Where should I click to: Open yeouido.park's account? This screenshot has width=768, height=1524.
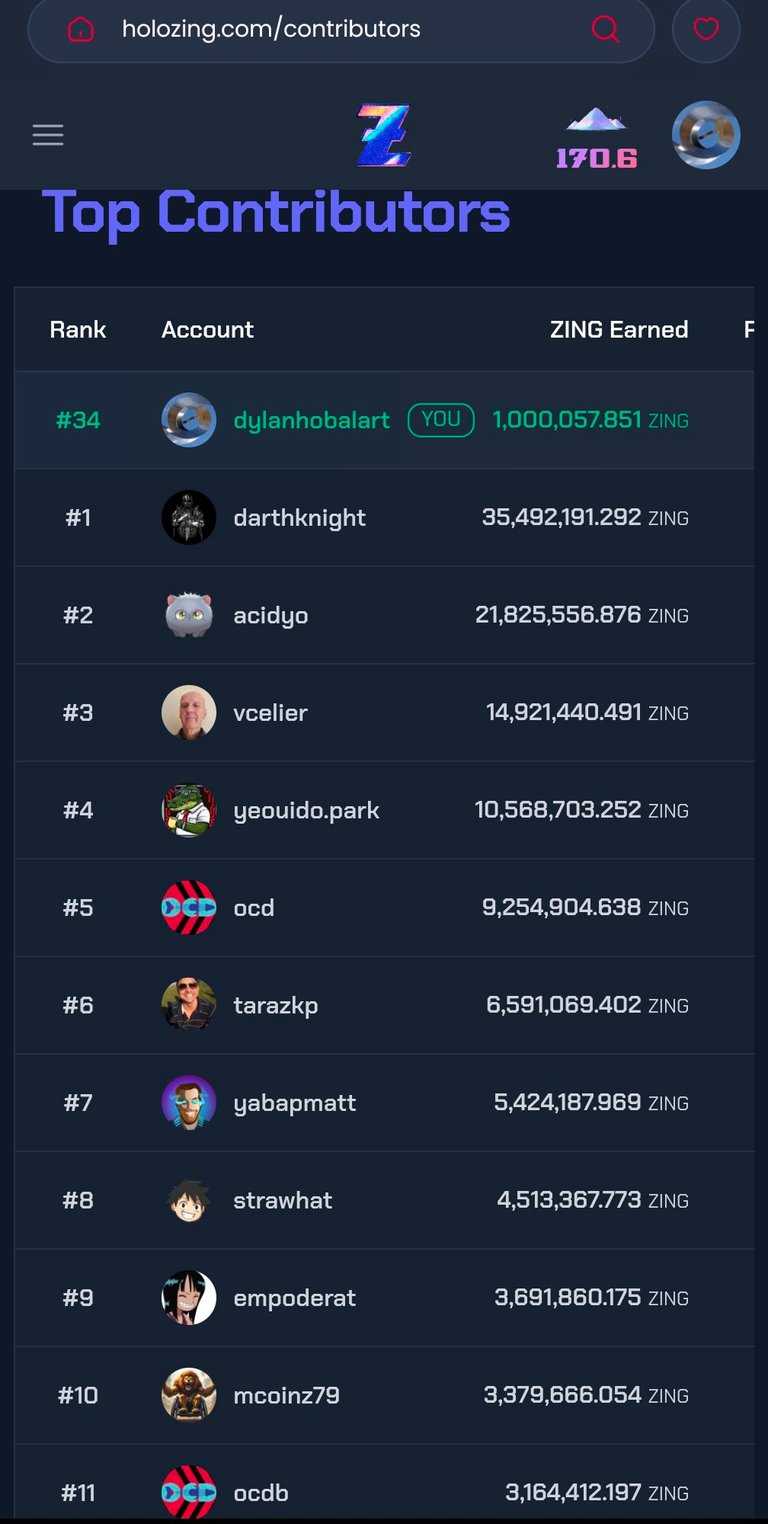pyautogui.click(x=306, y=810)
